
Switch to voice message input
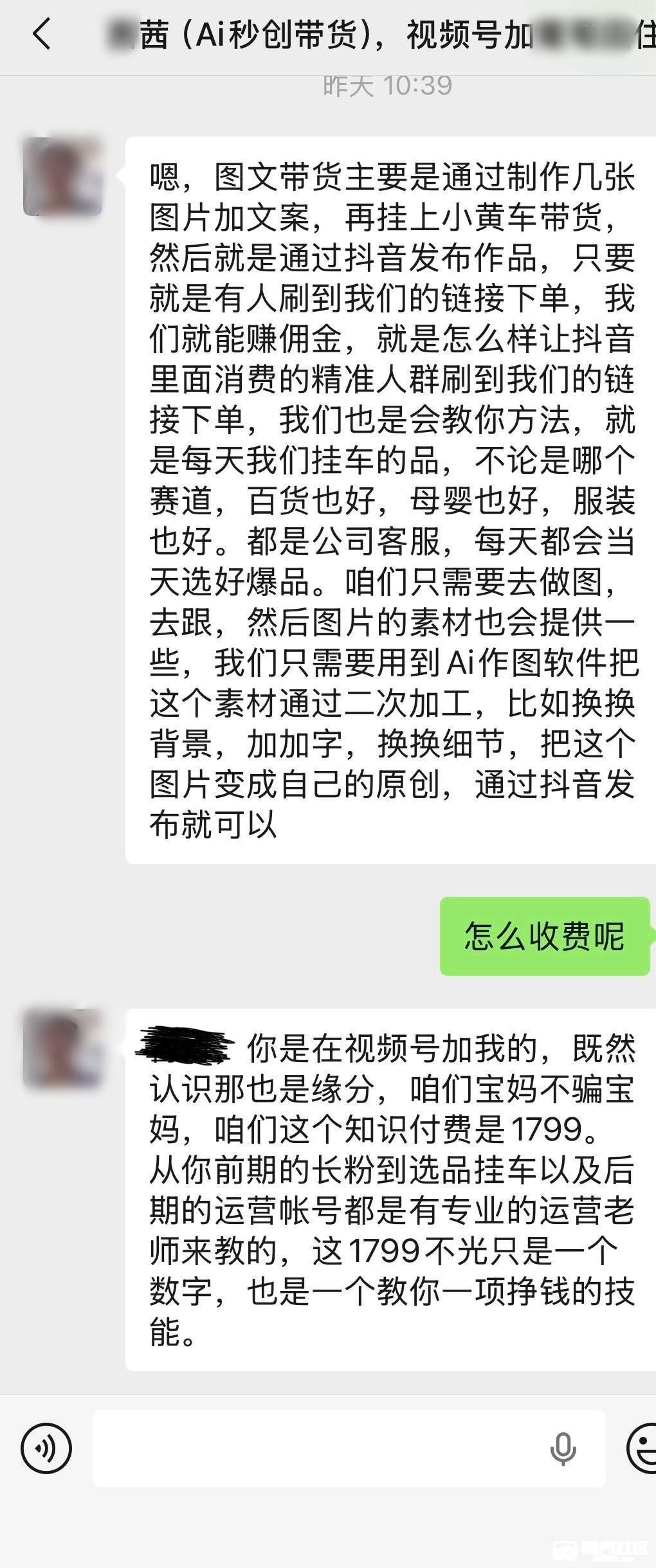[x=46, y=1448]
